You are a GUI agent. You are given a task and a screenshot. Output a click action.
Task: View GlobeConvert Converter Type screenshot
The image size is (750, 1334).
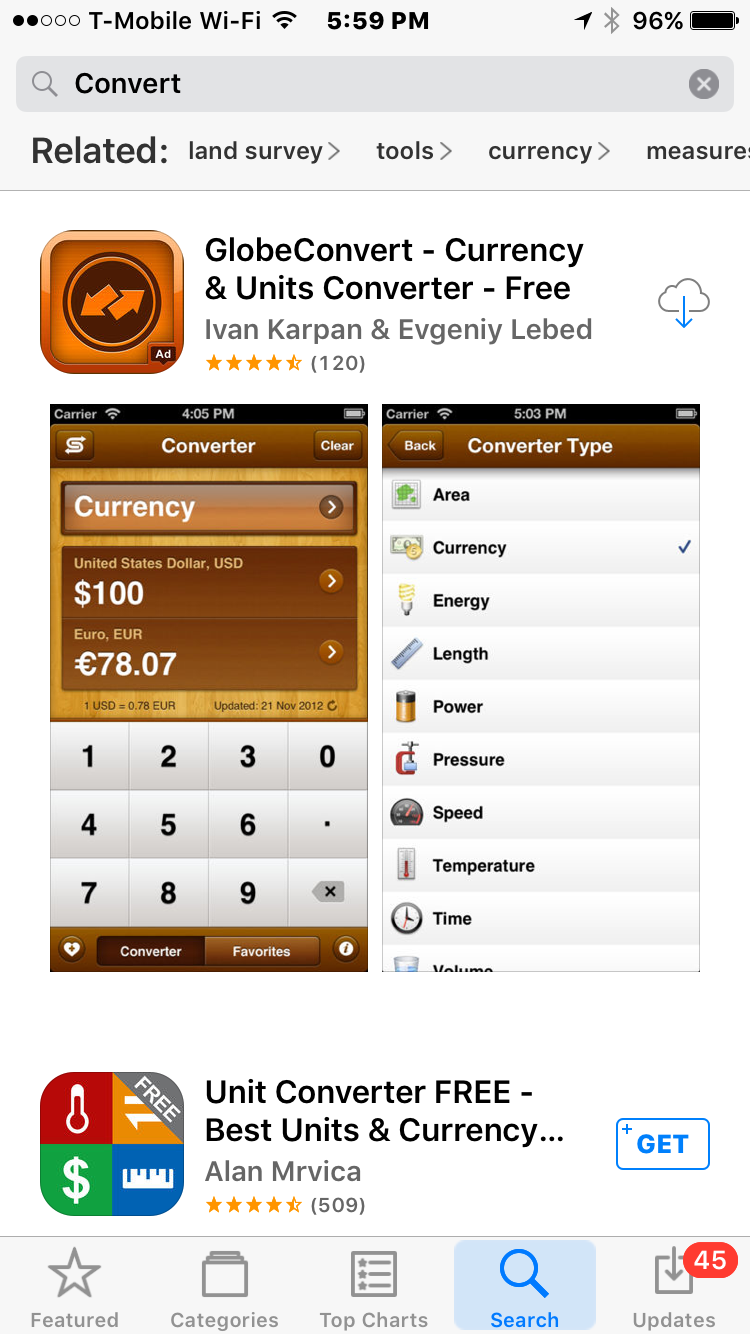coord(540,688)
